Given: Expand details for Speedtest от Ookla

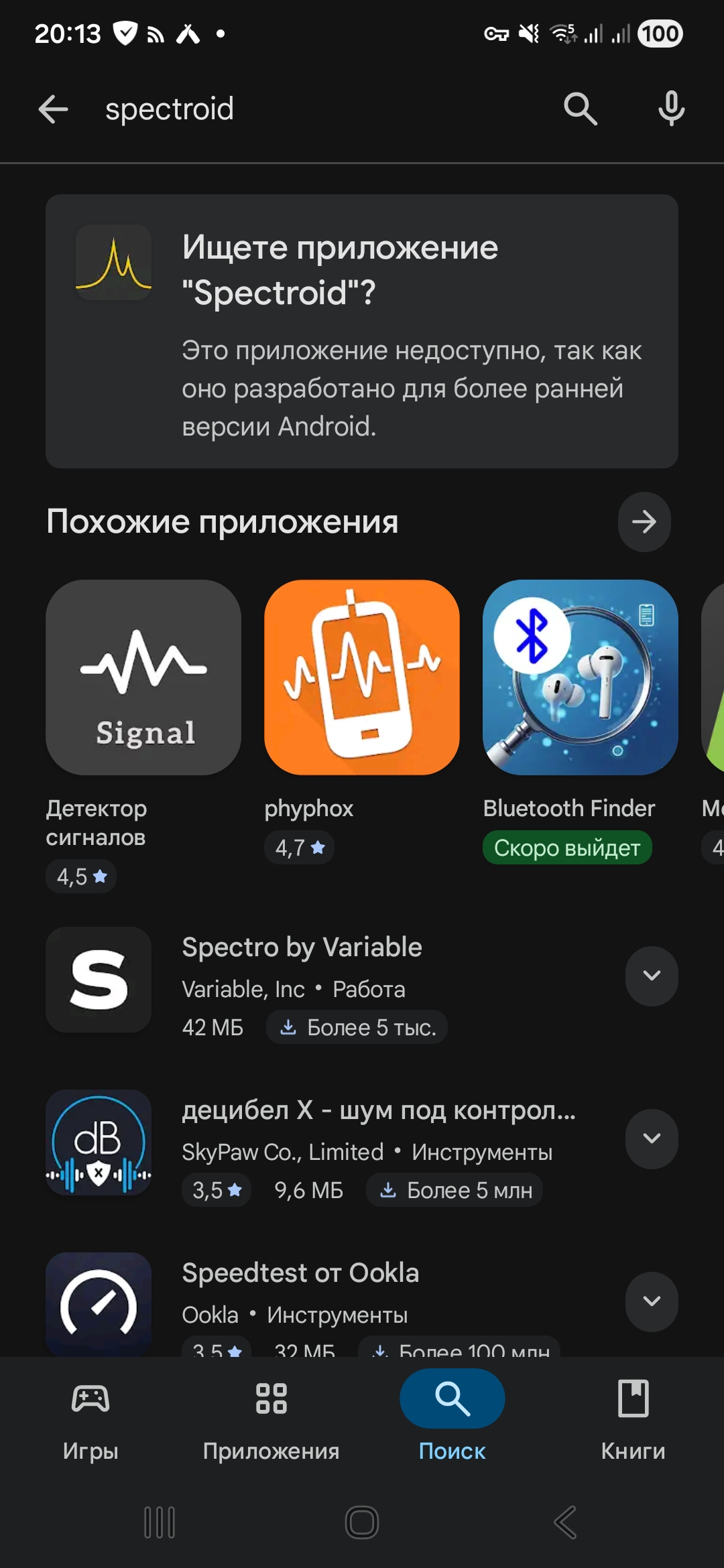Looking at the screenshot, I should (x=652, y=1301).
